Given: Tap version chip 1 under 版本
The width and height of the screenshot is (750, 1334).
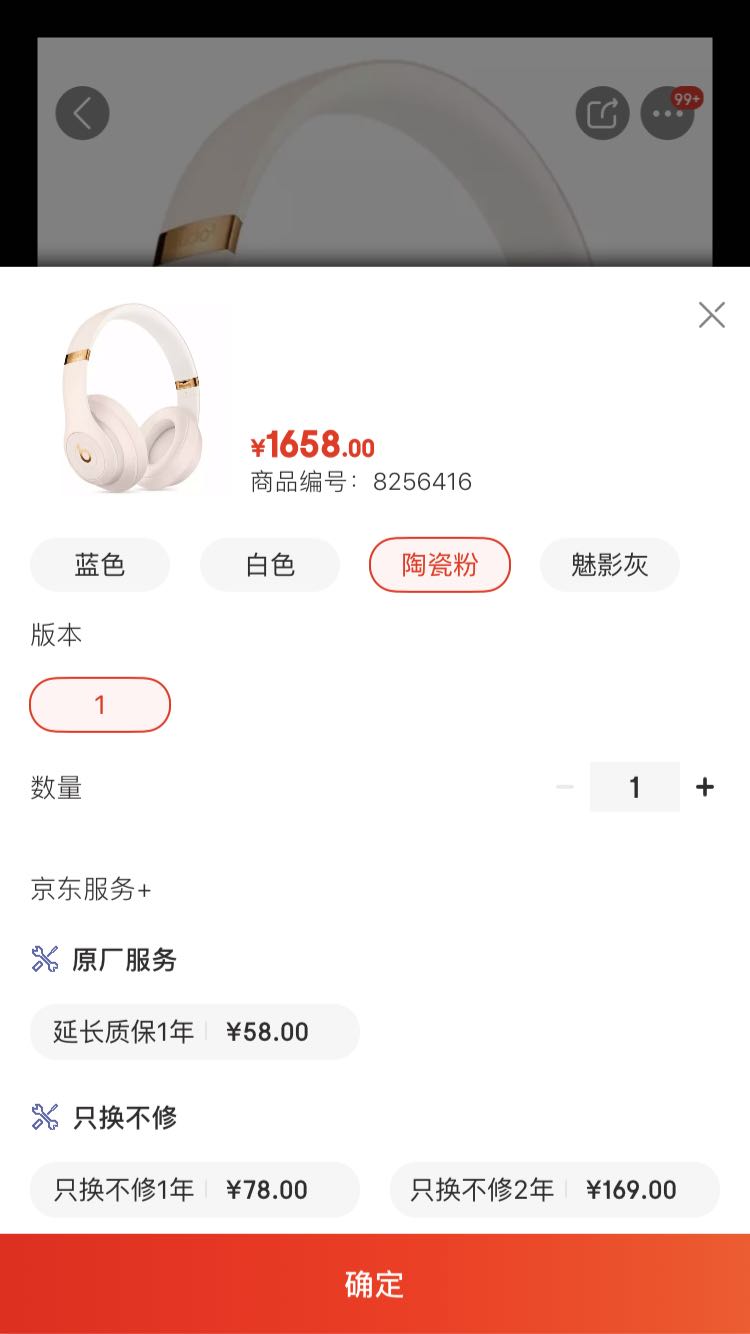Looking at the screenshot, I should 100,705.
